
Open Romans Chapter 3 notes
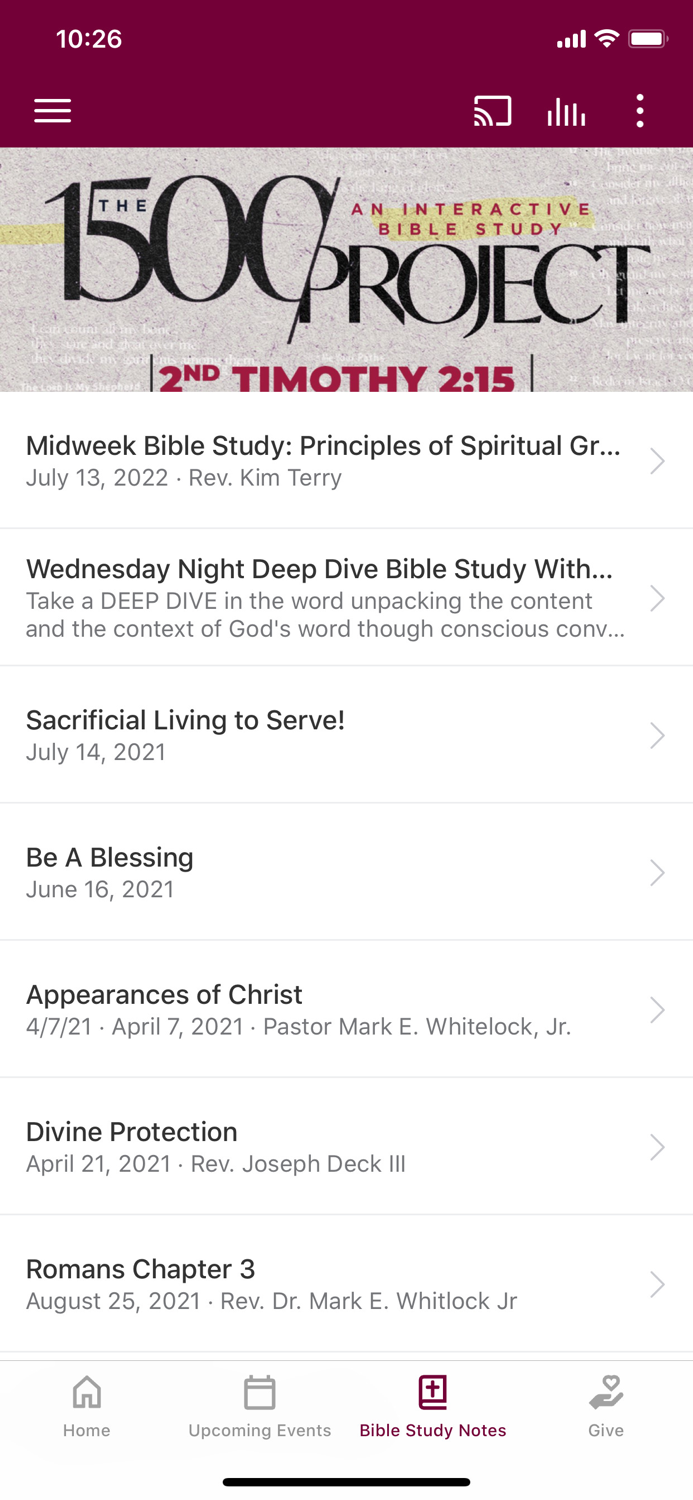coord(346,1283)
